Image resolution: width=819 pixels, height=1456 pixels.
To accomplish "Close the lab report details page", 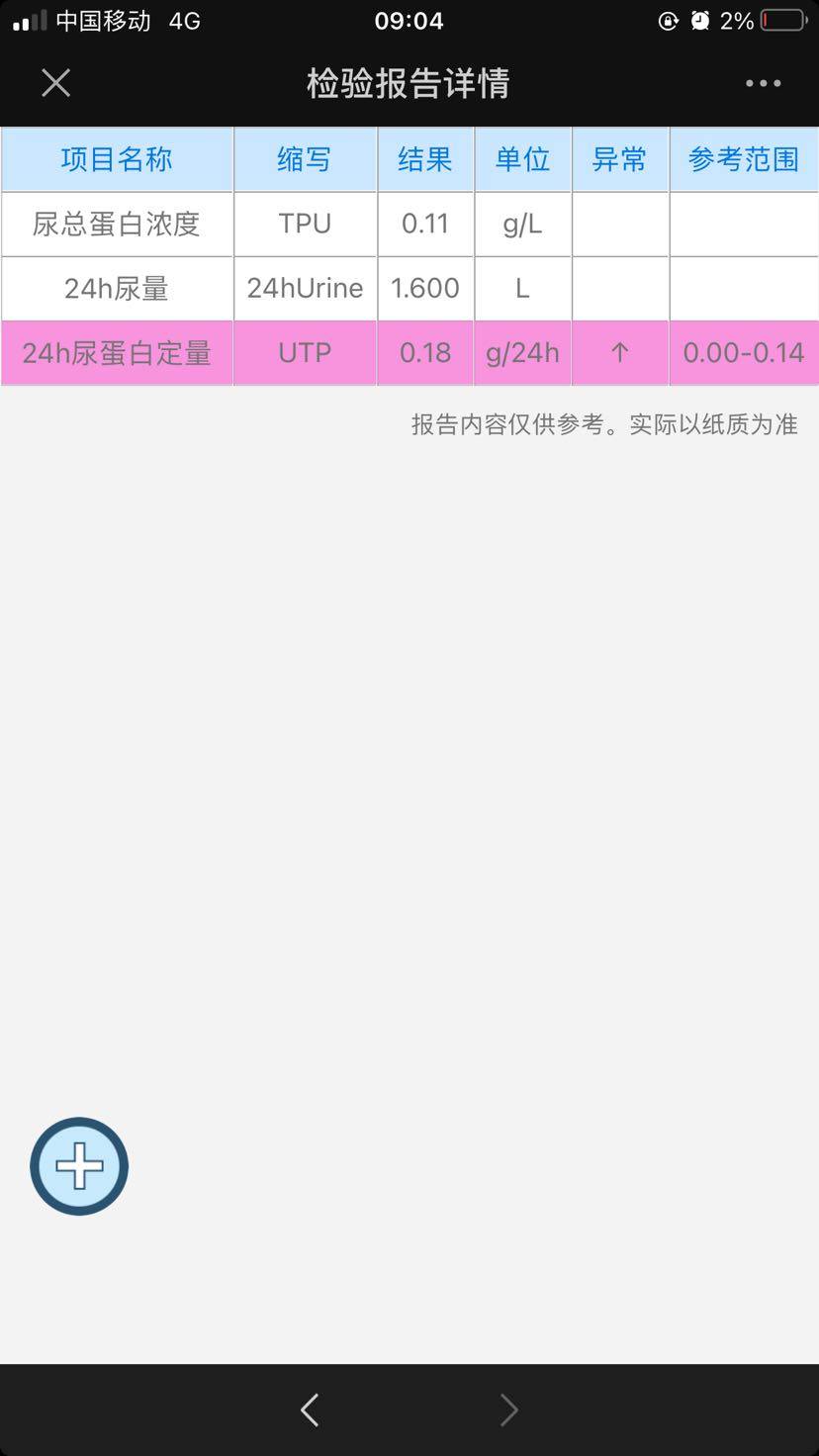I will [x=56, y=83].
